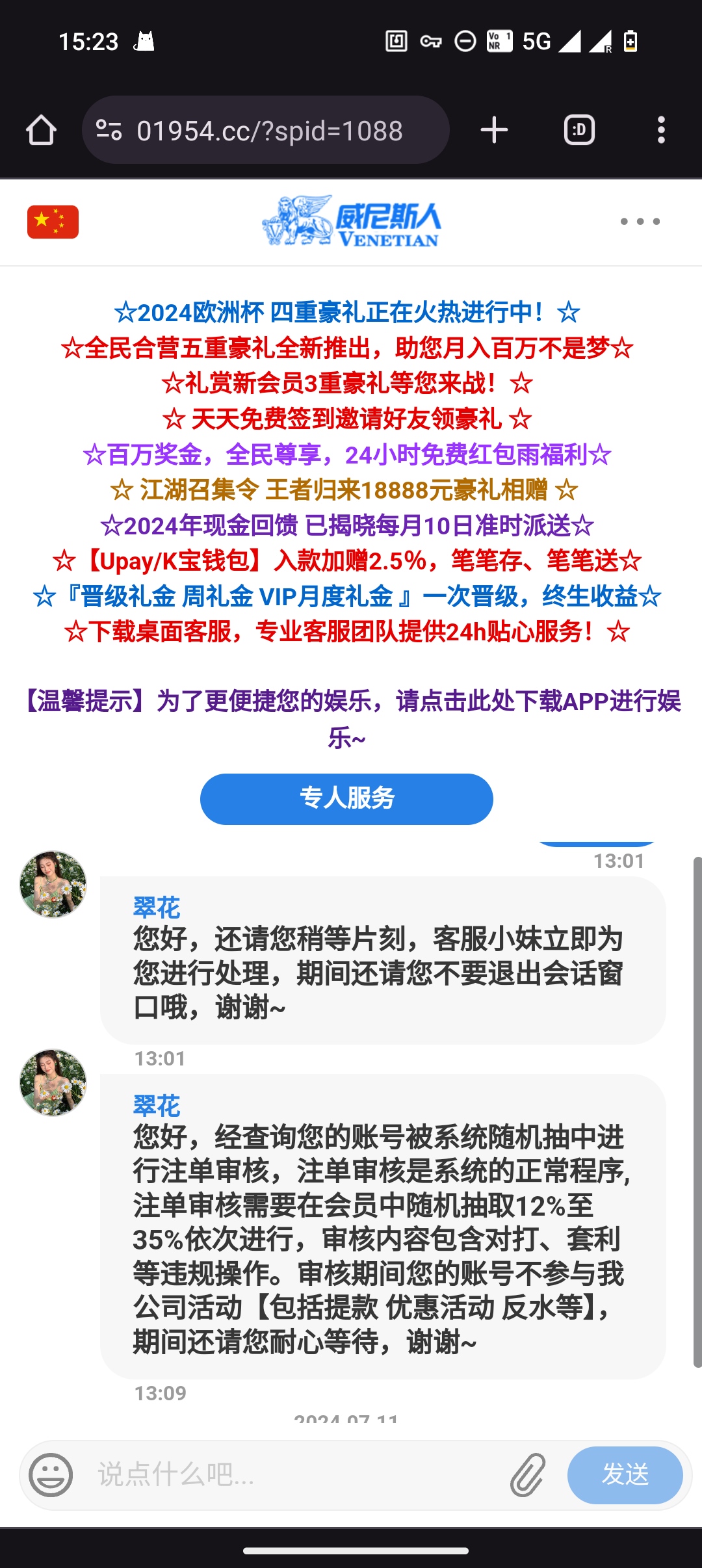Open the site permissions icon in address bar
Image resolution: width=702 pixels, height=1568 pixels.
tap(109, 129)
